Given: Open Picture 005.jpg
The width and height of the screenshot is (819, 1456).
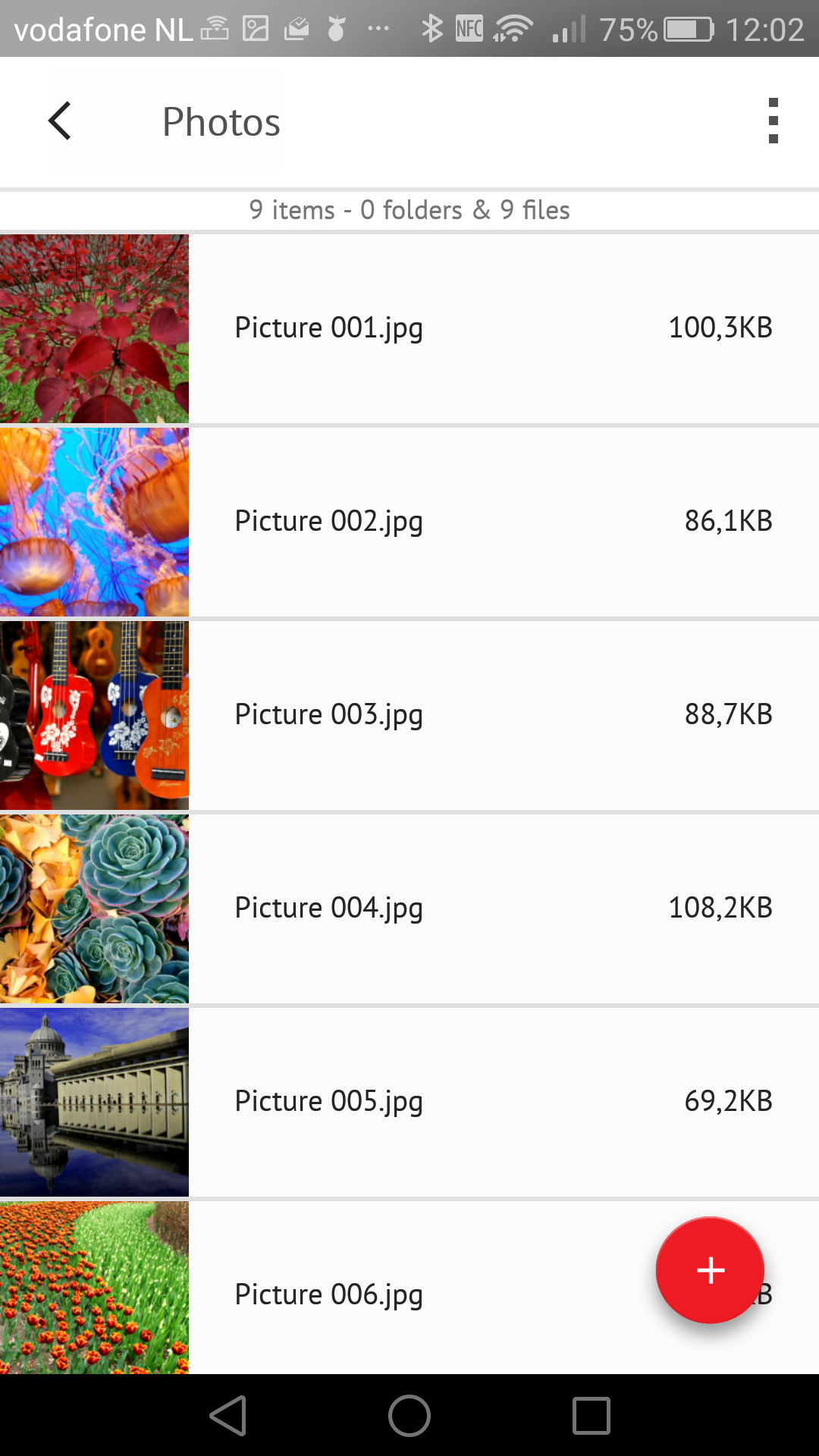Looking at the screenshot, I should tap(409, 1102).
